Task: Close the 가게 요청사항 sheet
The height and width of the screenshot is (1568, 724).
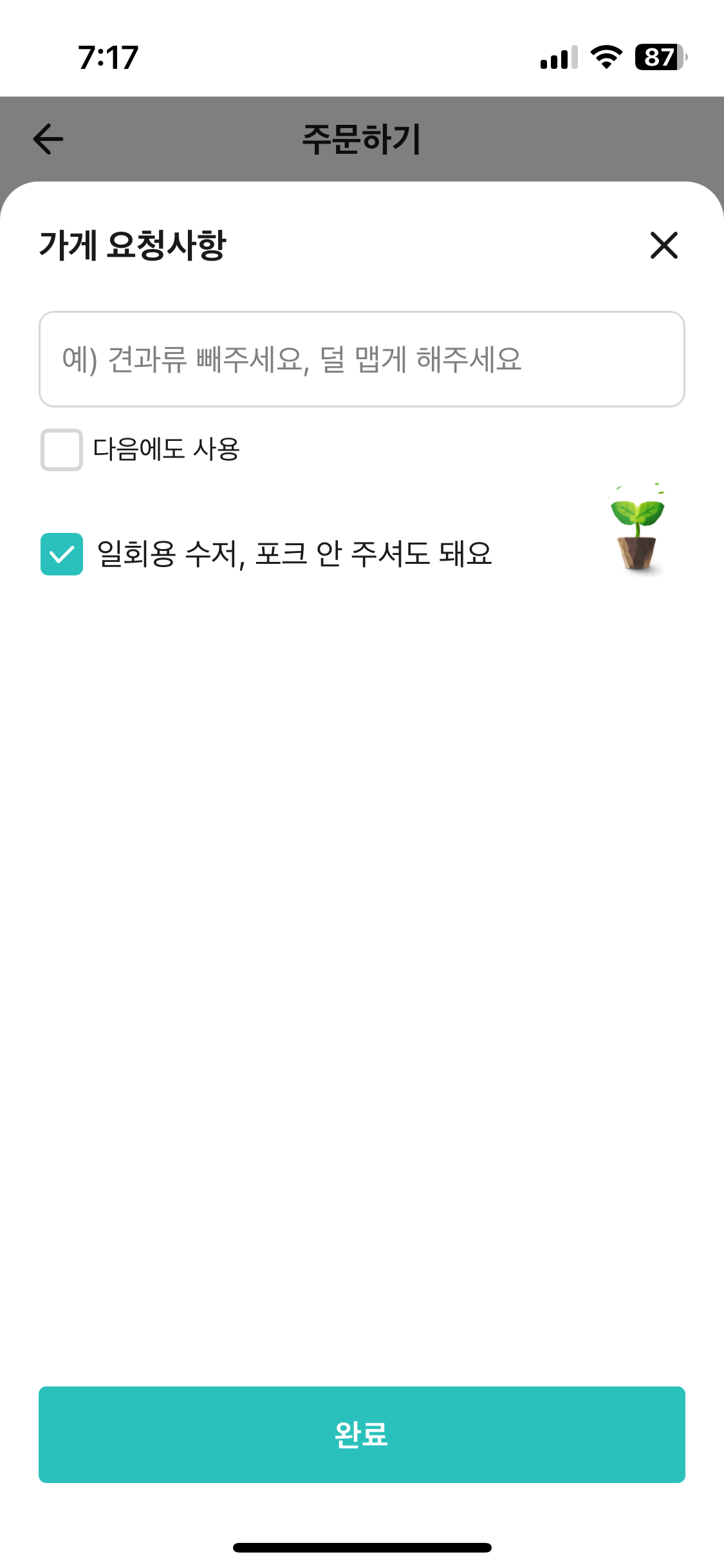Action: point(664,245)
